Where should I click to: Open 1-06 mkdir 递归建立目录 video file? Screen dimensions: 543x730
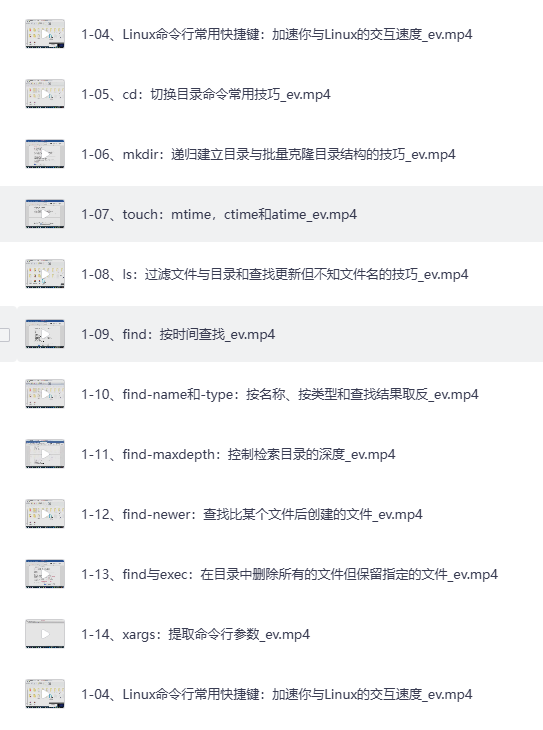pos(268,155)
